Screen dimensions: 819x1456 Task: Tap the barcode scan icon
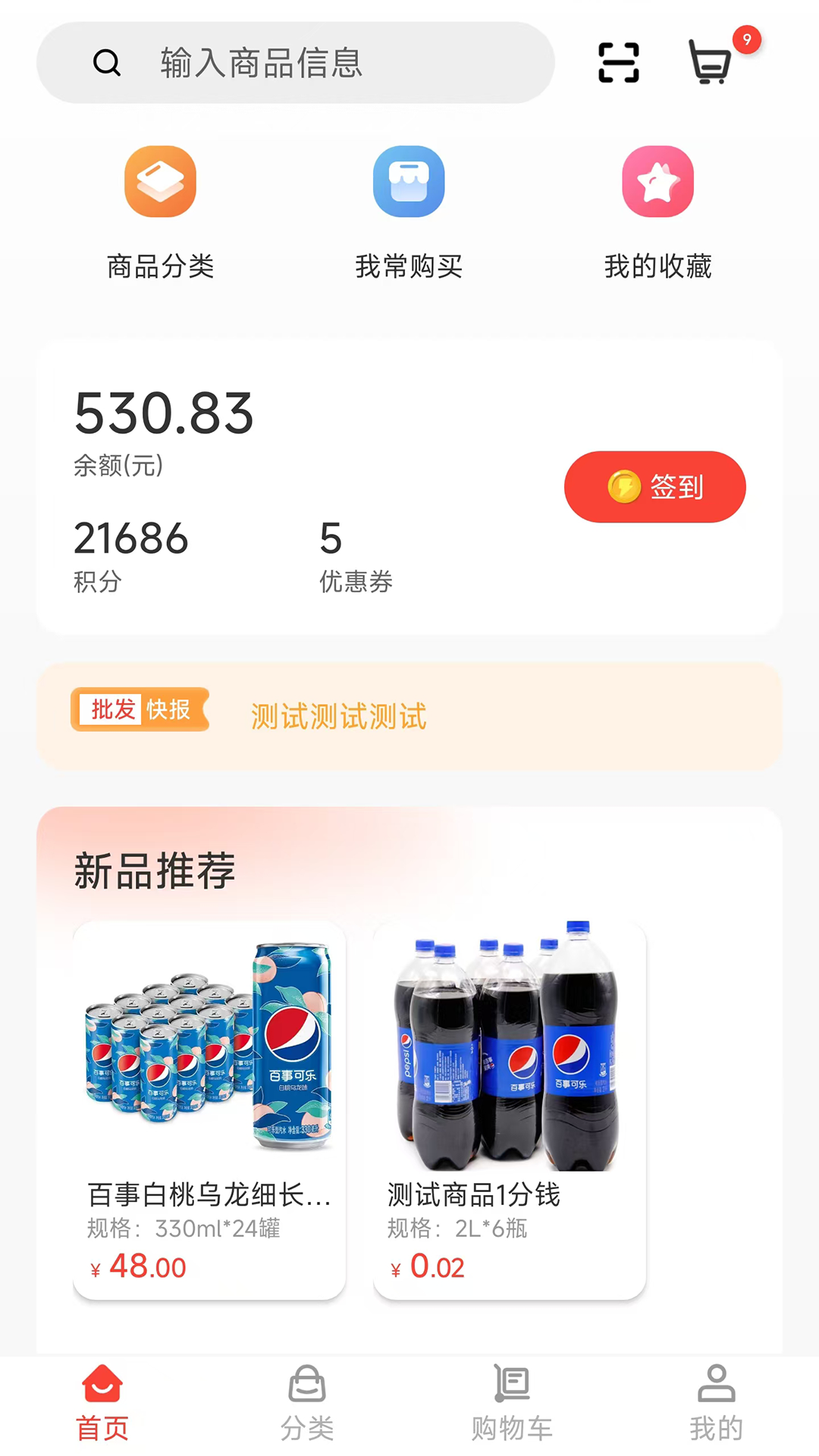click(618, 64)
